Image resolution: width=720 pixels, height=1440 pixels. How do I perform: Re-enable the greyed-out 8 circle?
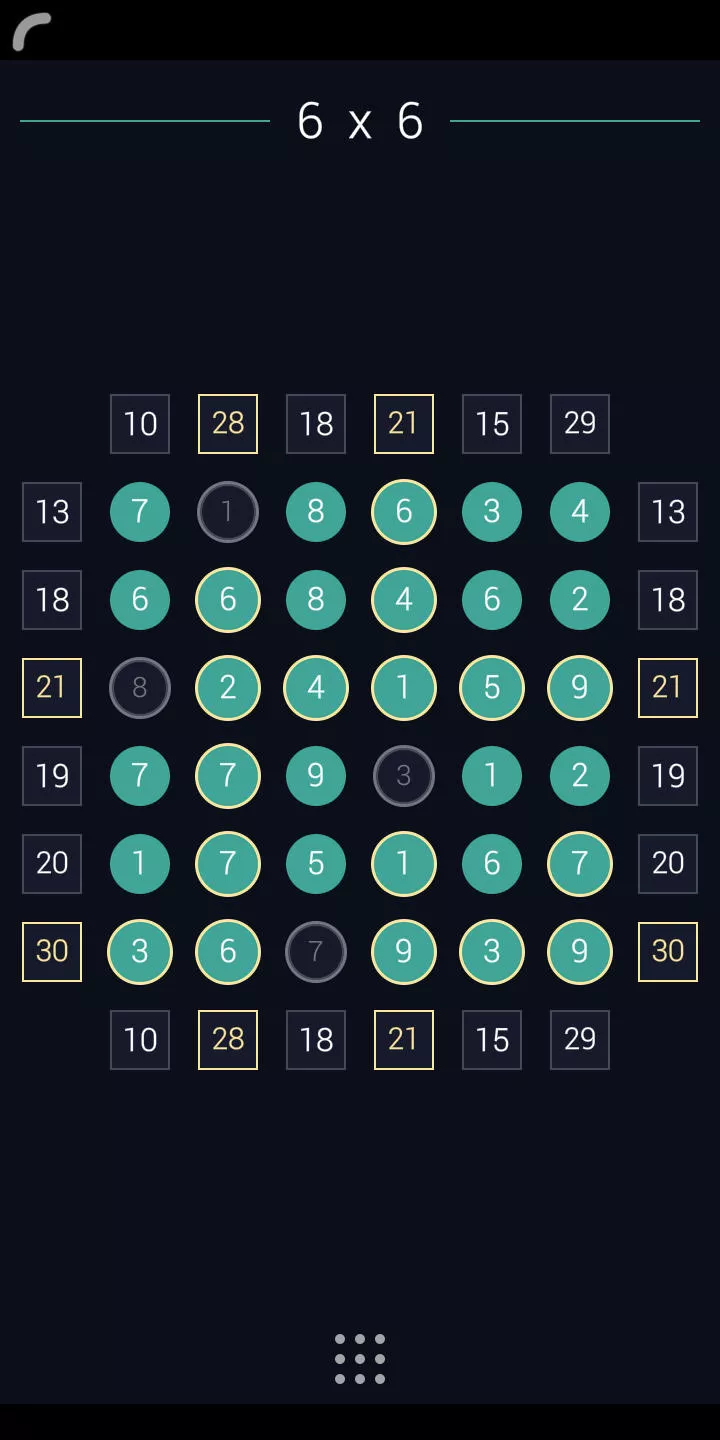tap(140, 688)
